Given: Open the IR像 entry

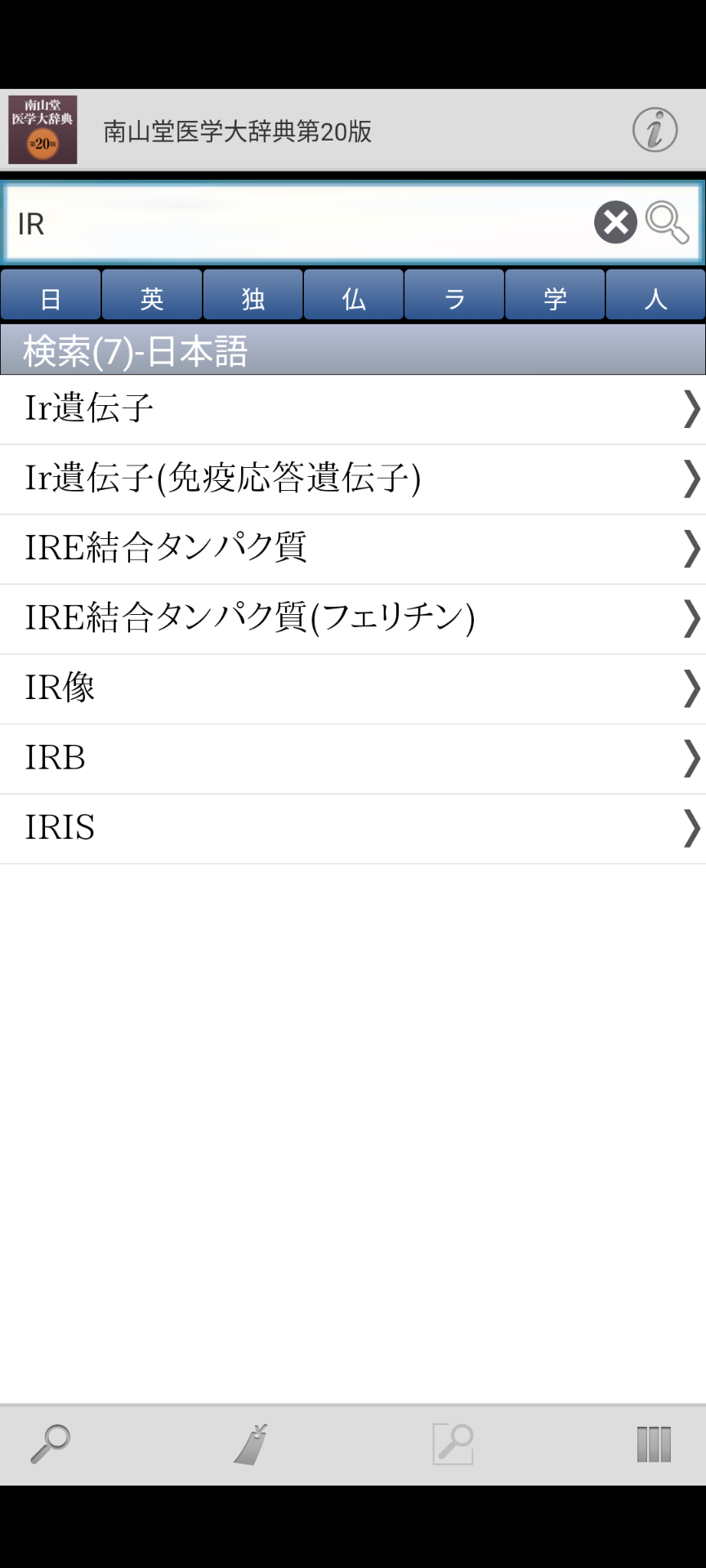Looking at the screenshot, I should pyautogui.click(x=353, y=688).
